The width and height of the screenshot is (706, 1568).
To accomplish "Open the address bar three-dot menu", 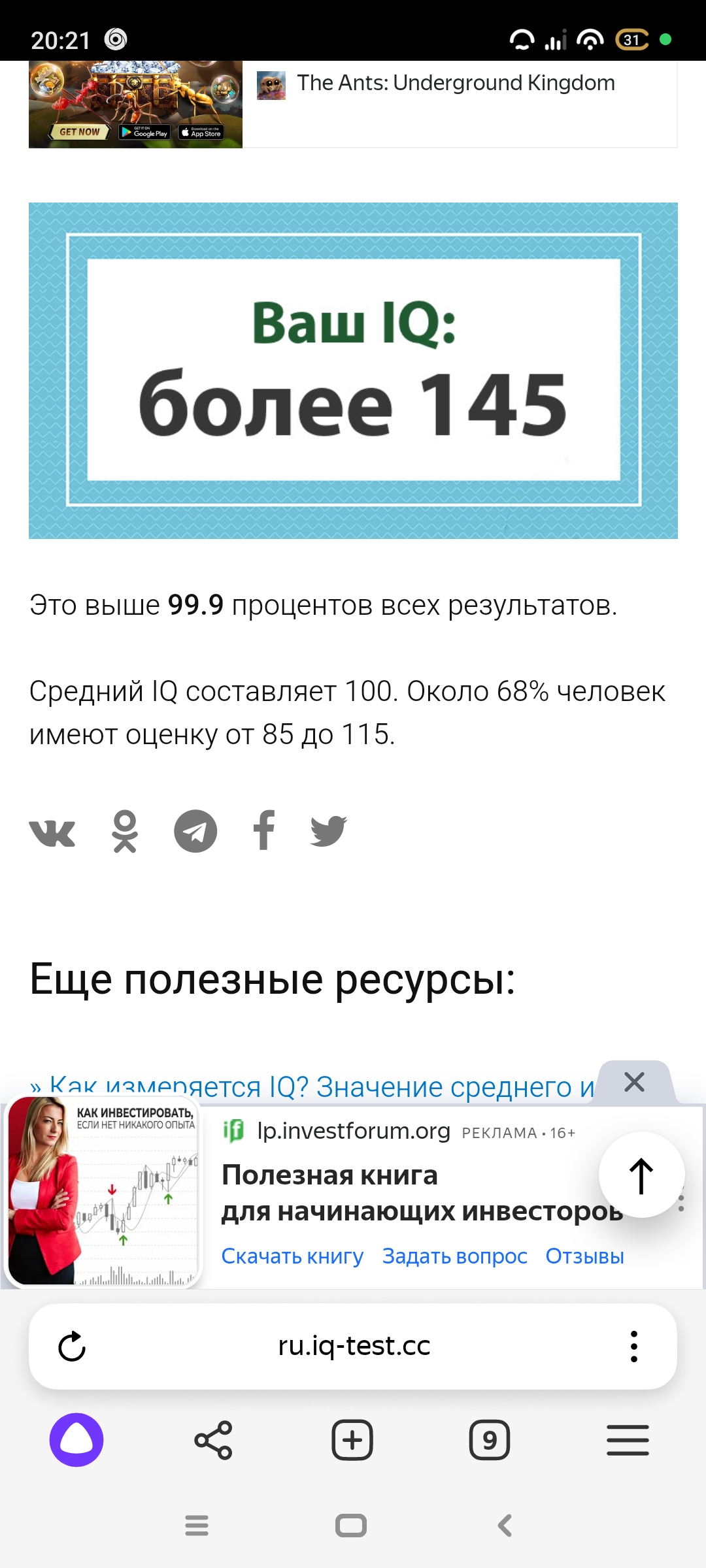I will (633, 1347).
